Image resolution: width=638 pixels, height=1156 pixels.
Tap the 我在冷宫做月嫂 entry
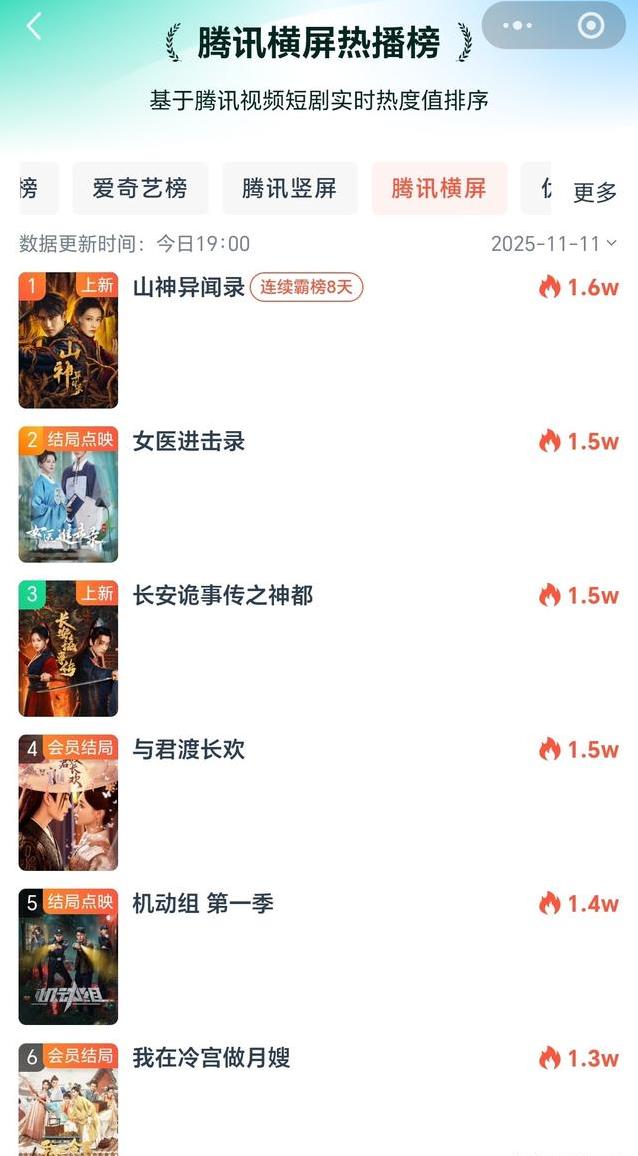[x=211, y=1058]
